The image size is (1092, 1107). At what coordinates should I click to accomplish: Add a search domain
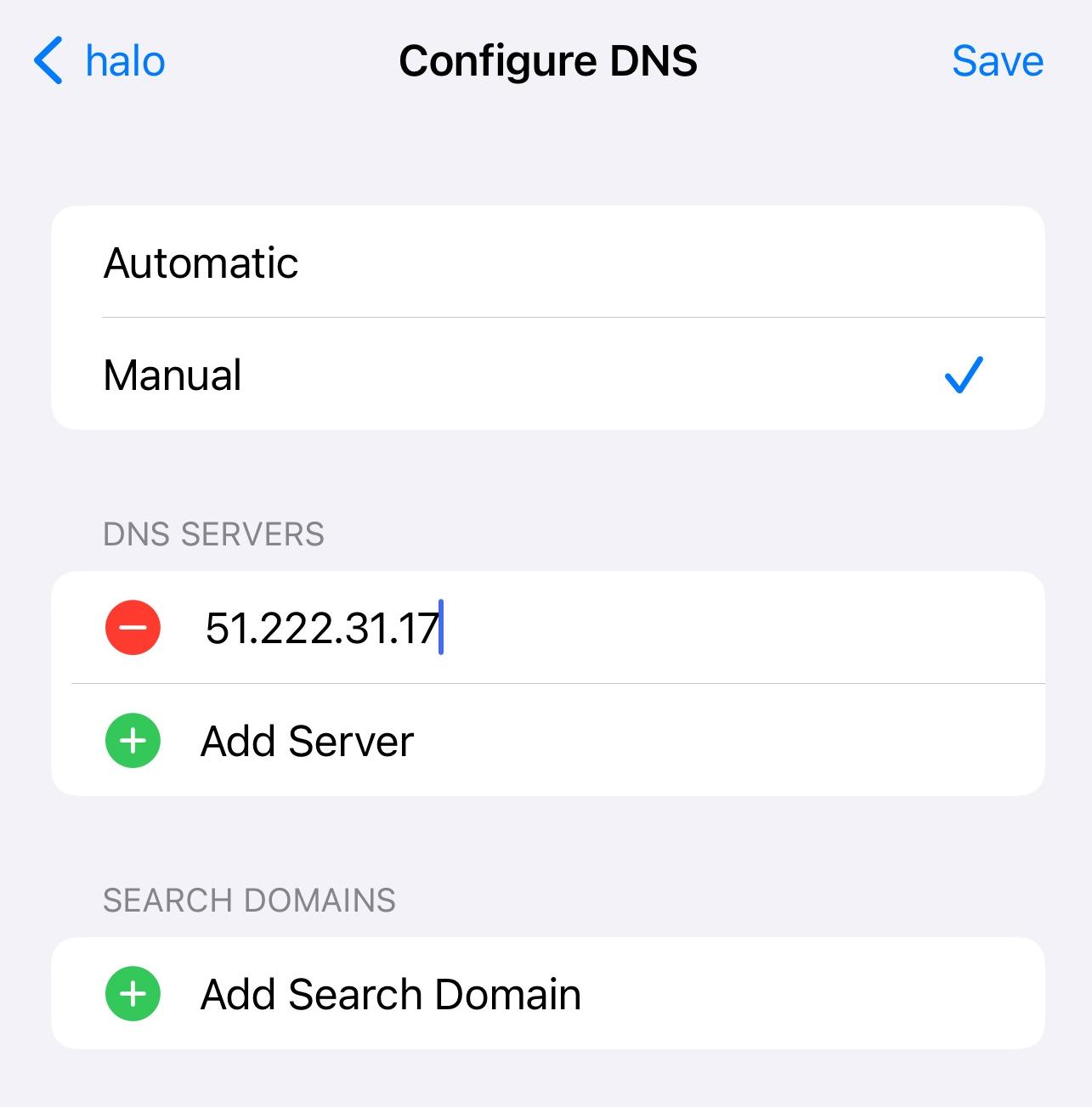[389, 994]
